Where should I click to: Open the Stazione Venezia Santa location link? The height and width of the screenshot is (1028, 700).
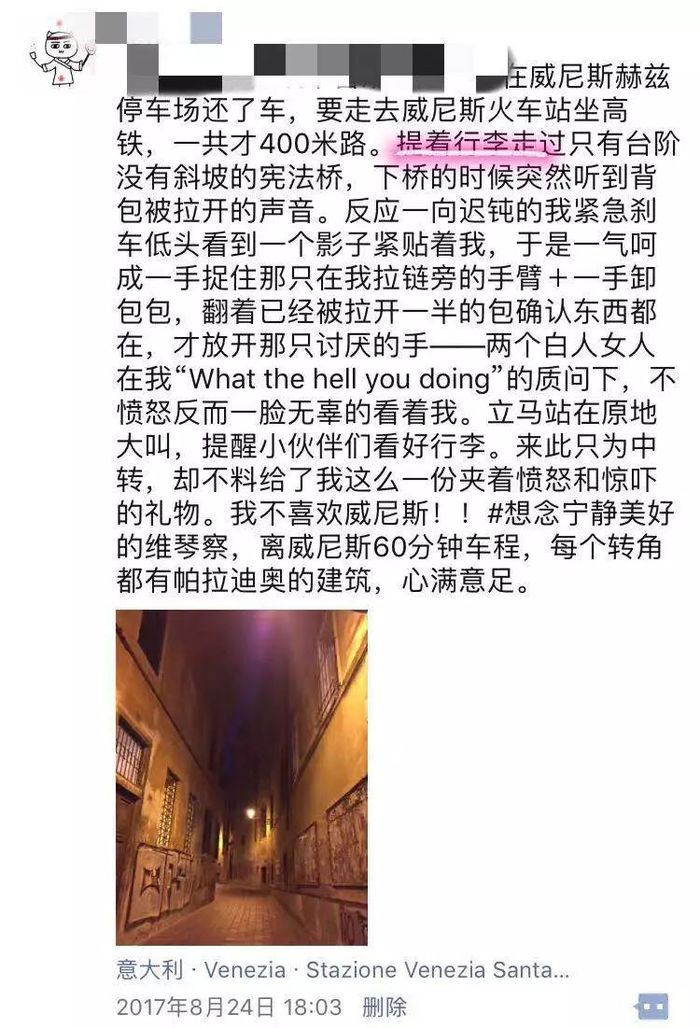[342, 971]
